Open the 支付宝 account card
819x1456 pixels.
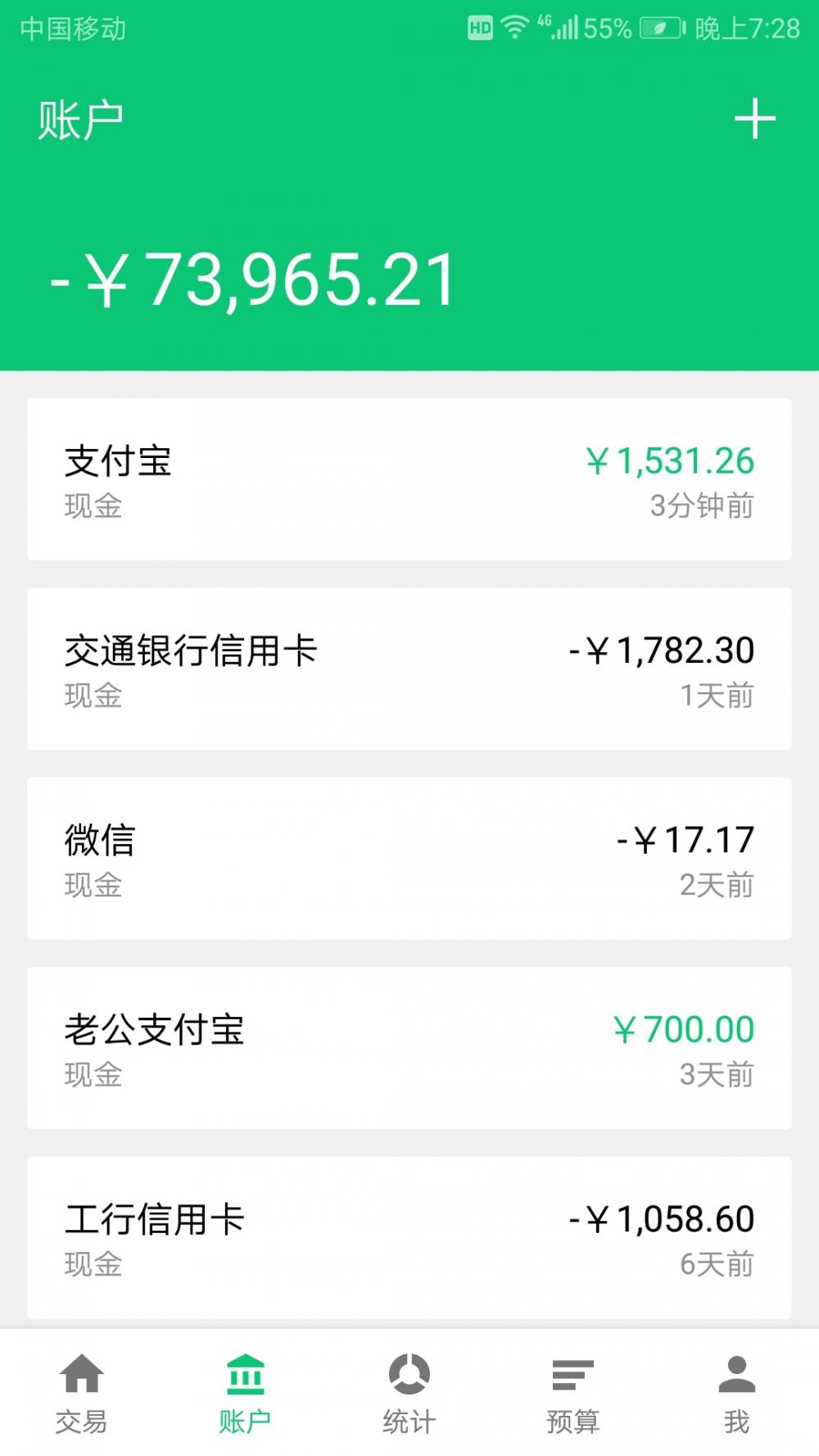pos(409,479)
